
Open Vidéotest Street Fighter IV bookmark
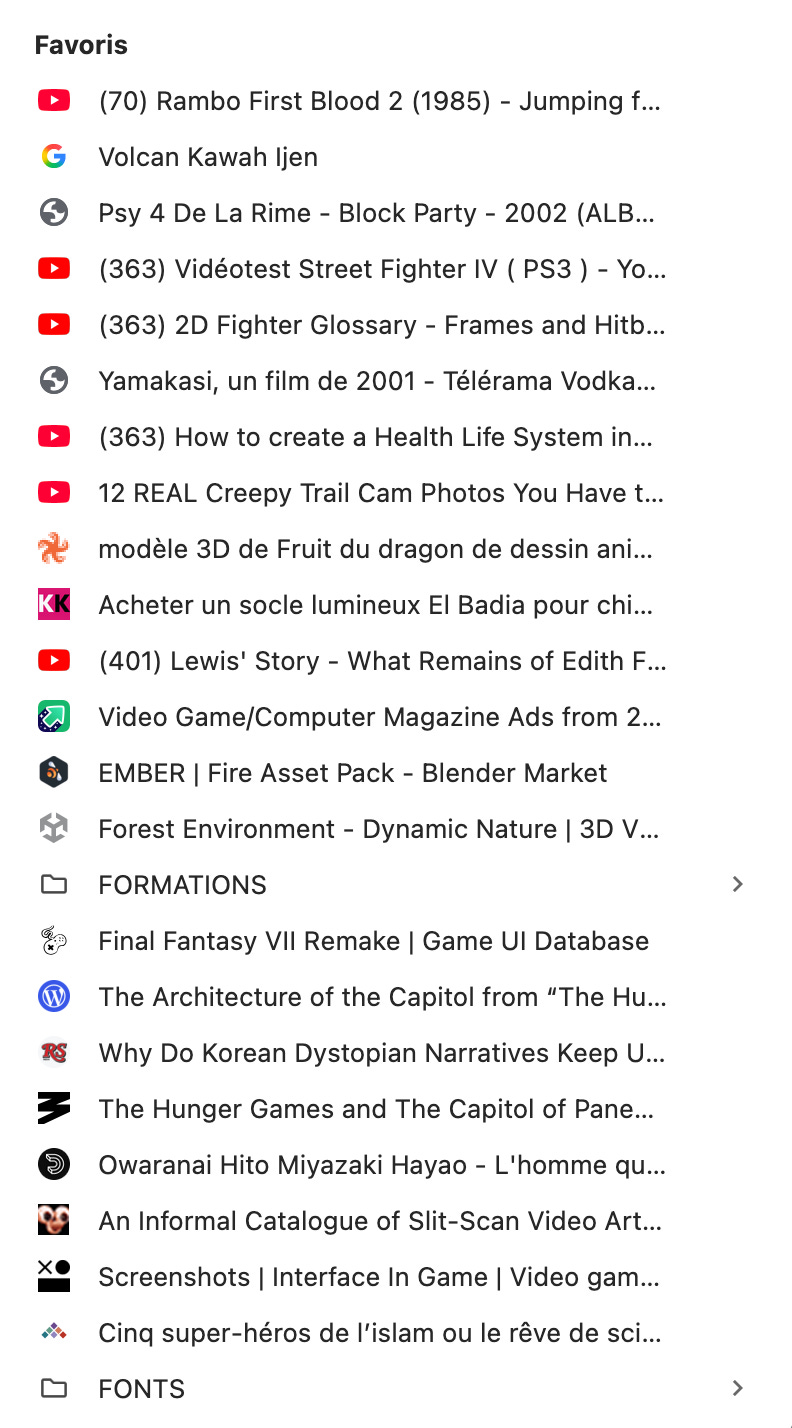[396, 269]
